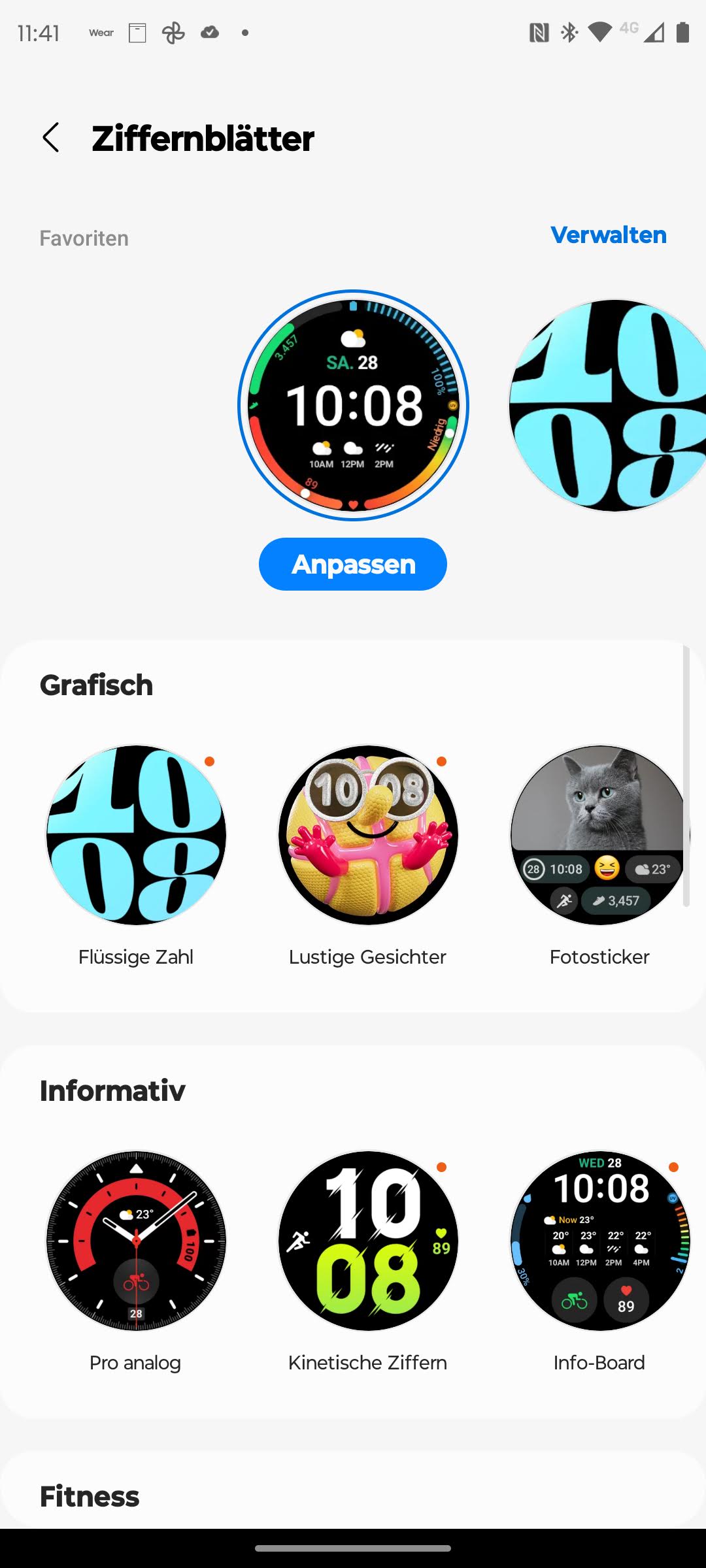Select the Kinetische Ziffern watch face
Image resolution: width=706 pixels, height=1568 pixels.
point(368,1241)
